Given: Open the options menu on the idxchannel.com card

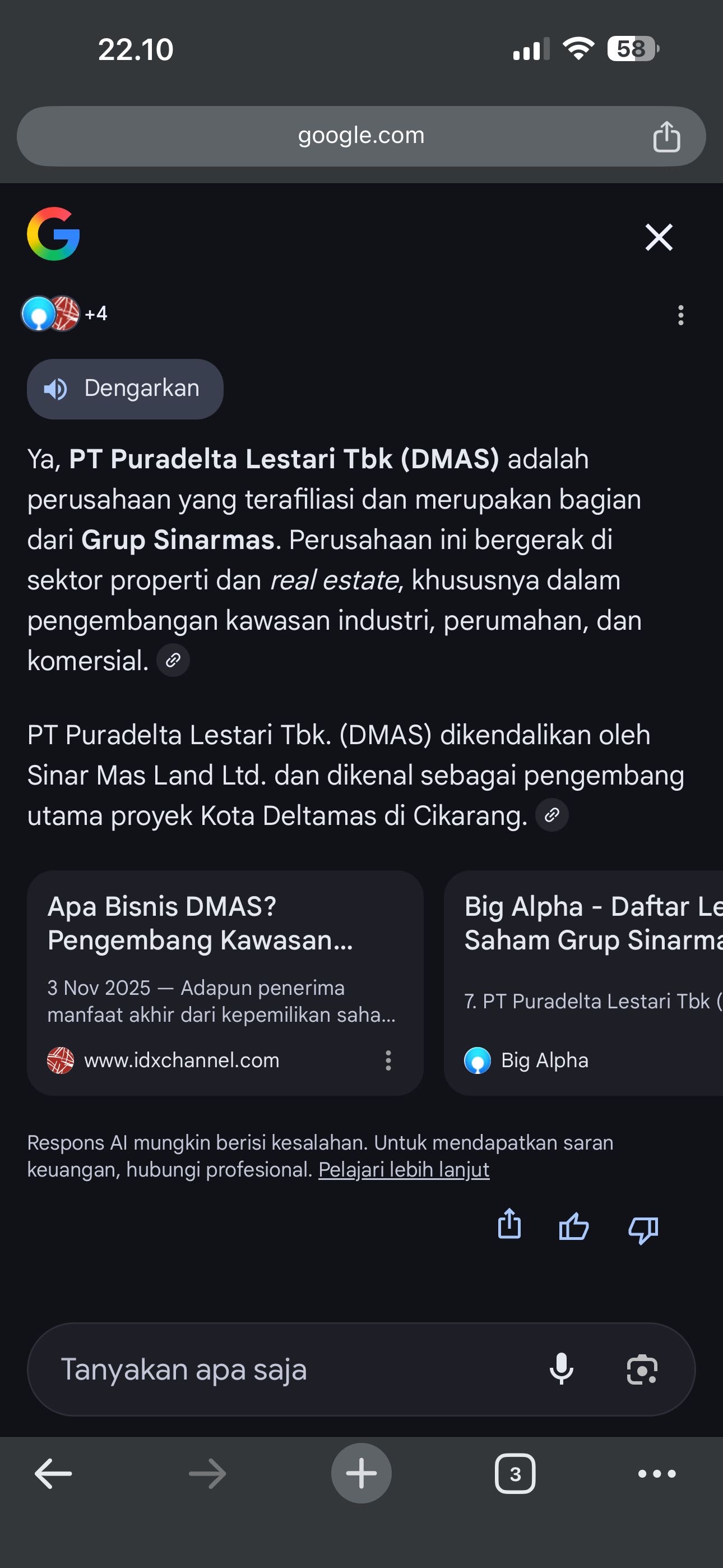Looking at the screenshot, I should click(x=388, y=1060).
